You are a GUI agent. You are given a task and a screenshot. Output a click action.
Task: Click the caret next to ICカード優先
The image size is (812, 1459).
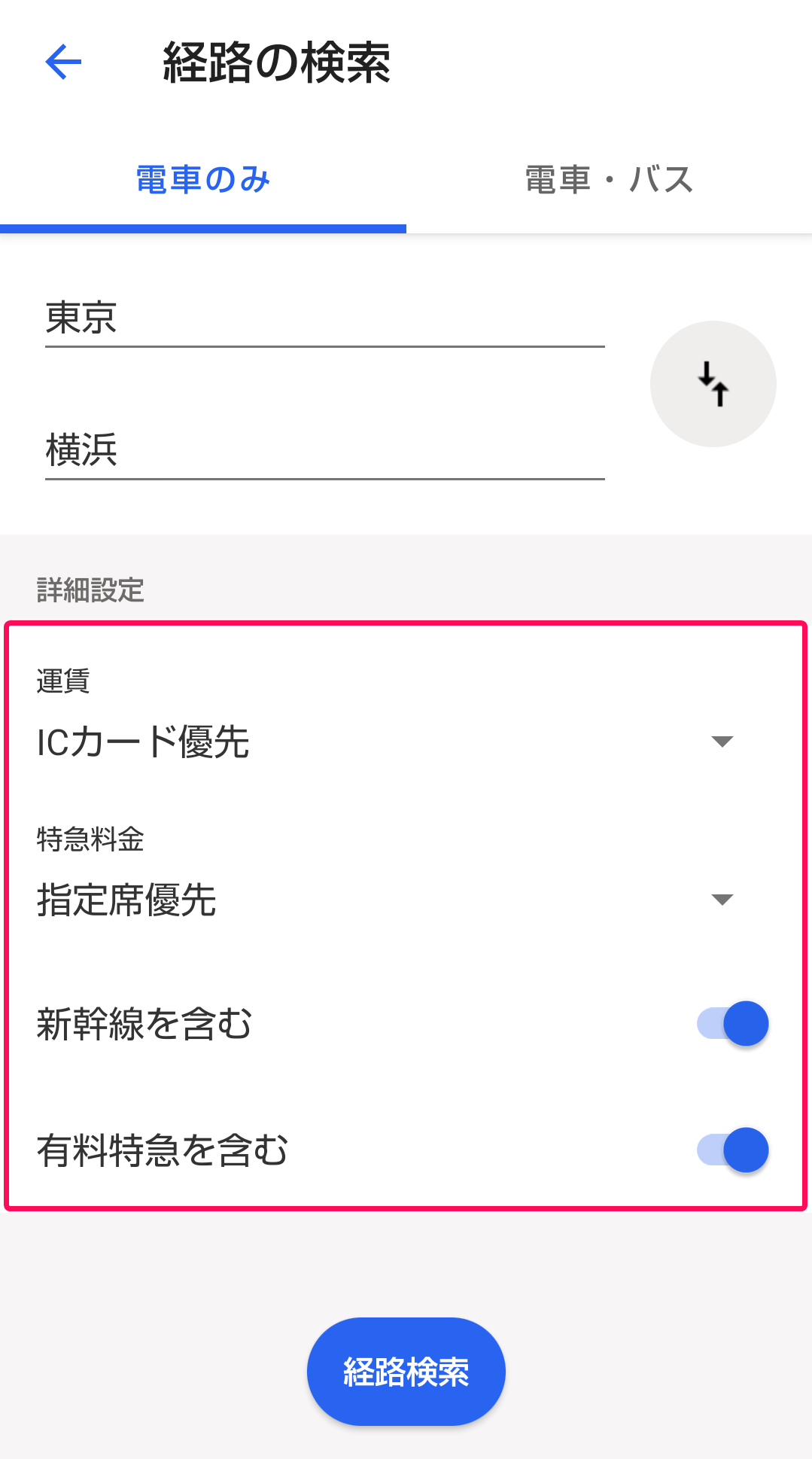pos(722,742)
